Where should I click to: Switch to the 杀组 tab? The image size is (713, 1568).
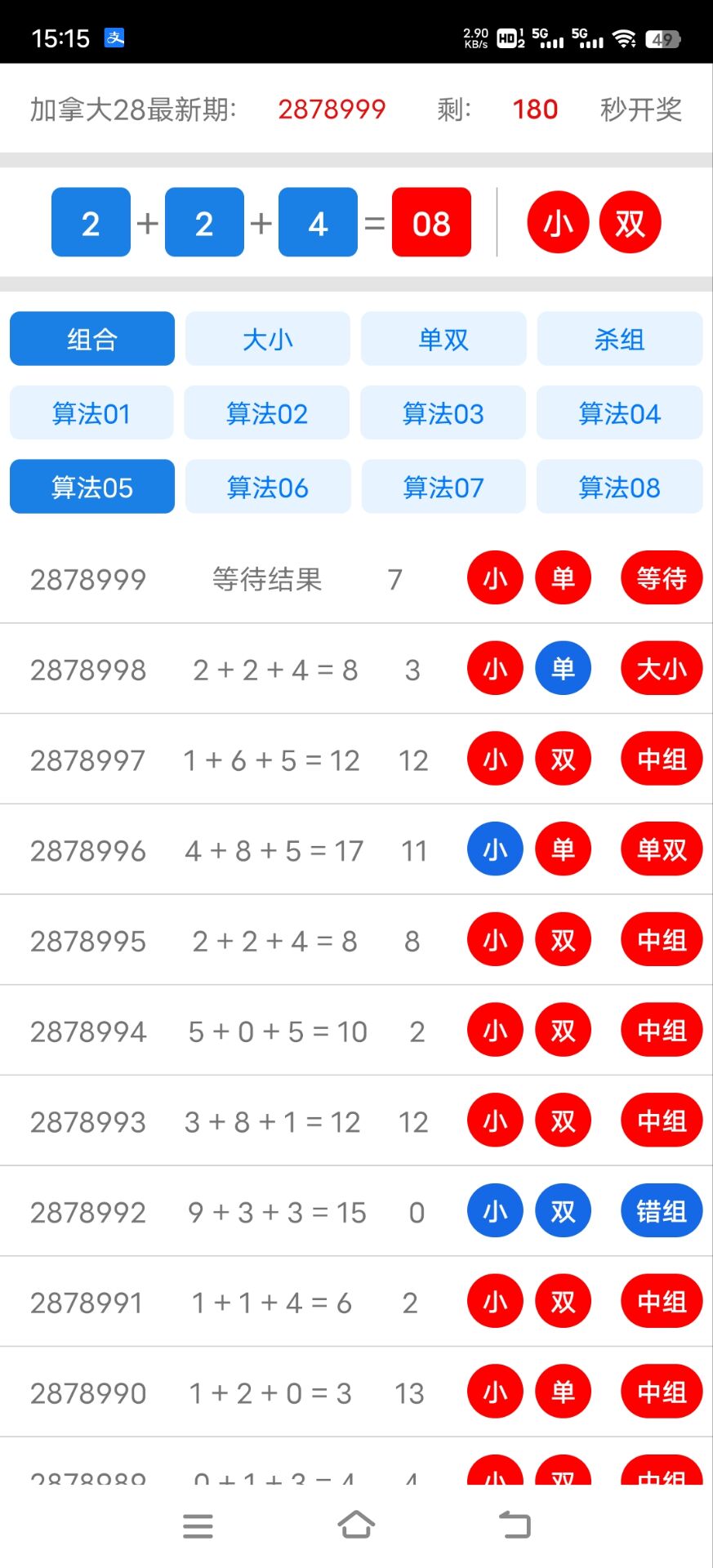[620, 339]
